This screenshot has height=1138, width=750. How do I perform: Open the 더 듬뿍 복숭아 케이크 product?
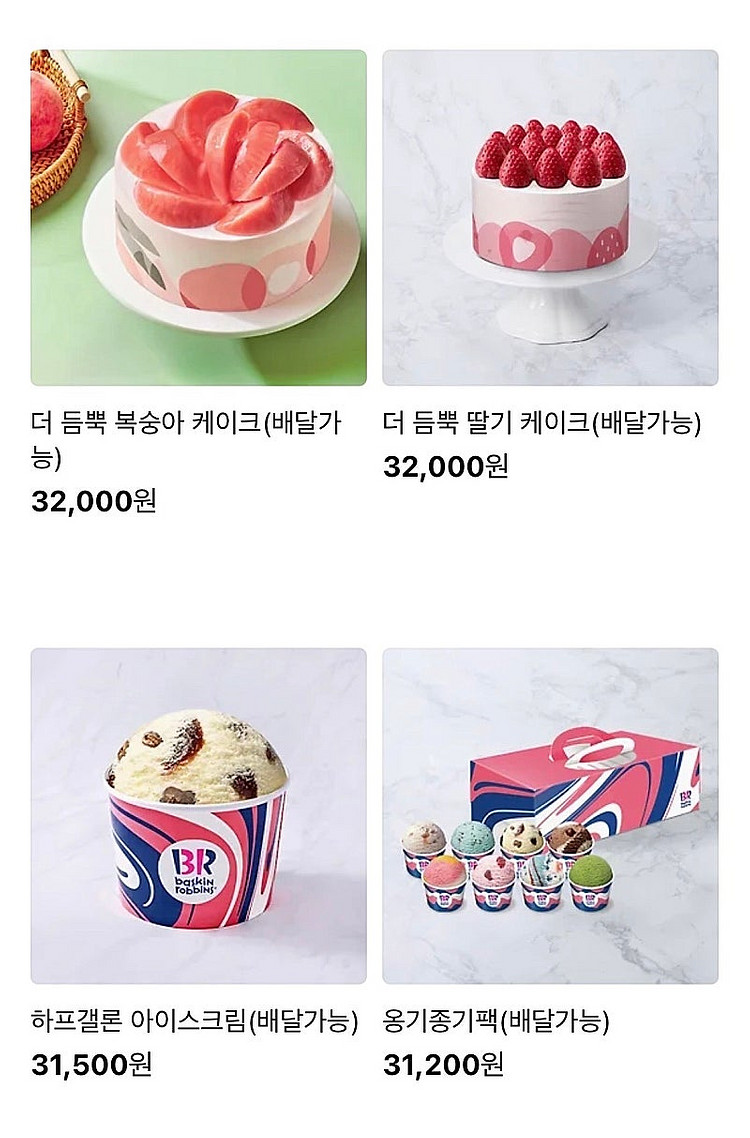[198, 218]
